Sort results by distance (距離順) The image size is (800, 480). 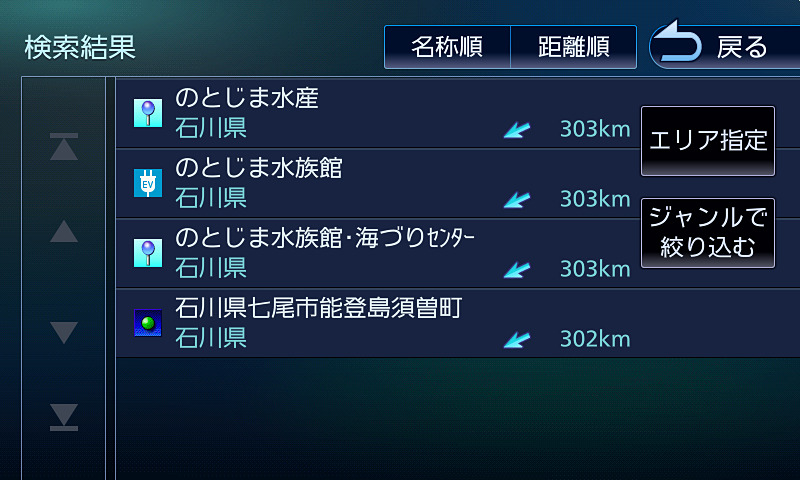(x=573, y=47)
